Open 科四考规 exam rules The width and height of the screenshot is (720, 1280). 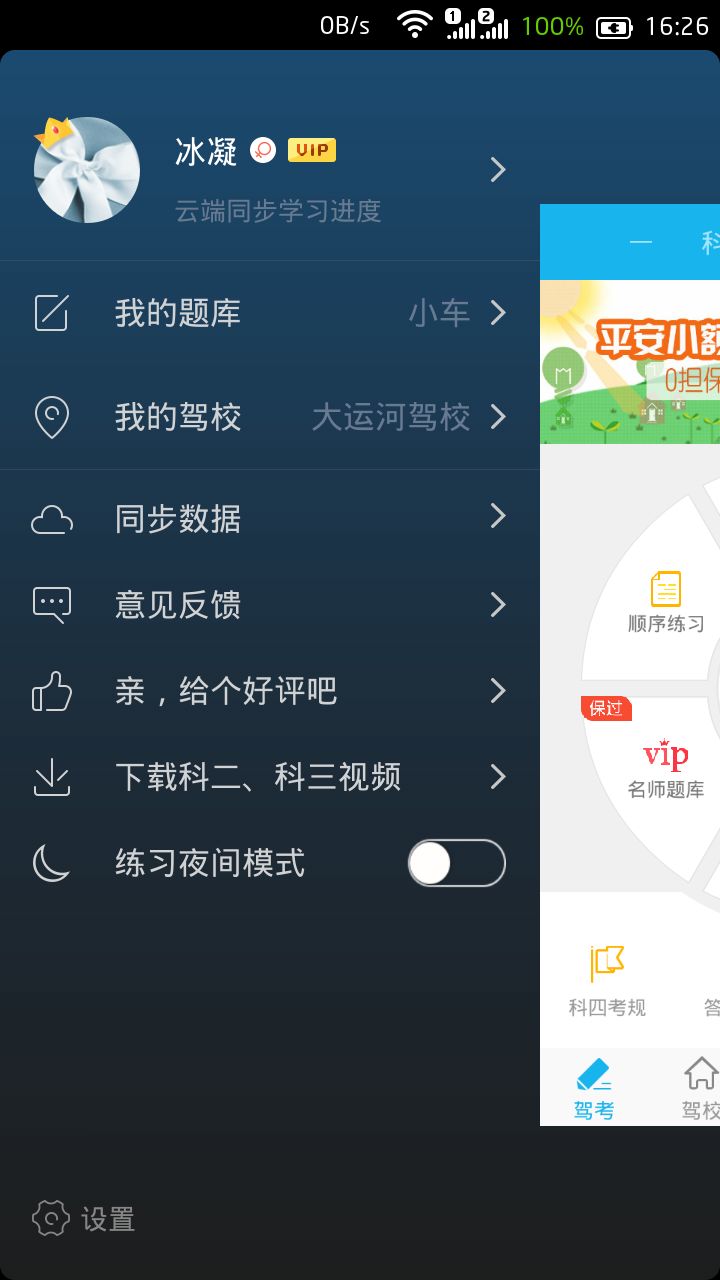(607, 980)
